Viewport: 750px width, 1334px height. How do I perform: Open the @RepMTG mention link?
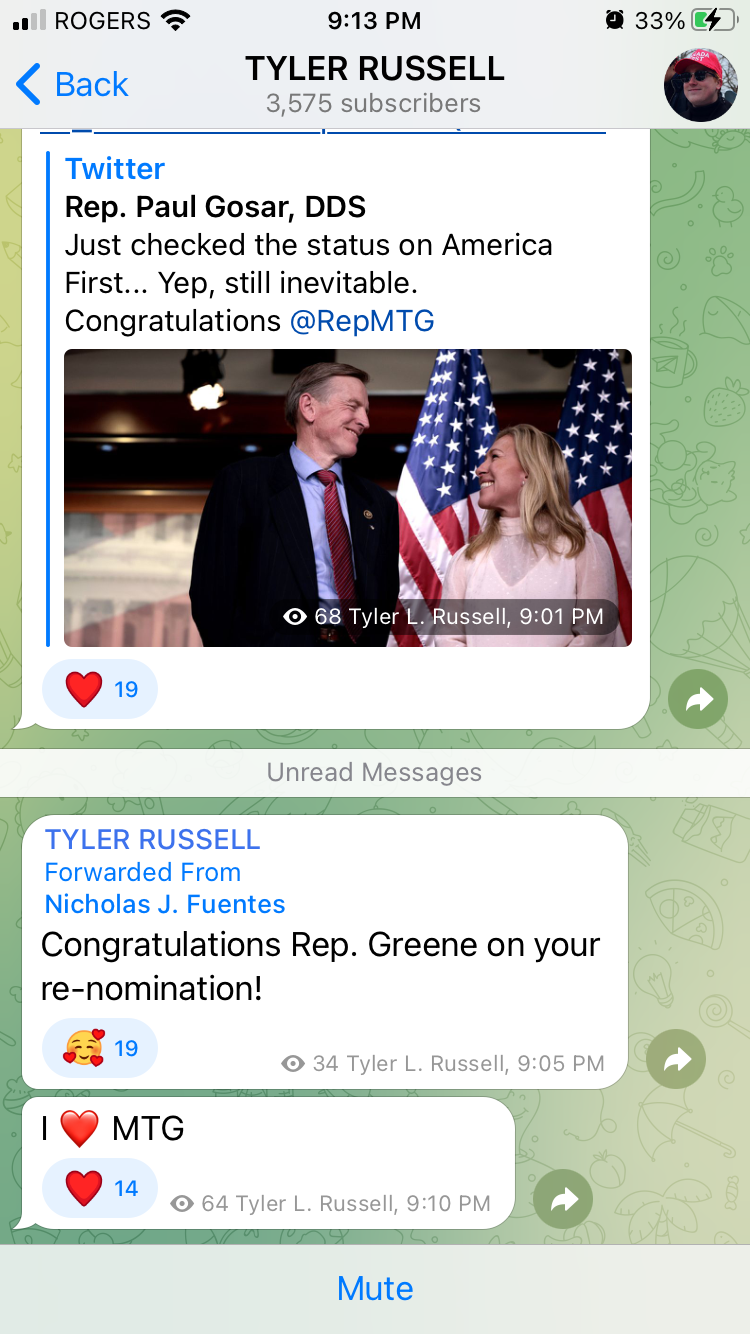(x=362, y=321)
